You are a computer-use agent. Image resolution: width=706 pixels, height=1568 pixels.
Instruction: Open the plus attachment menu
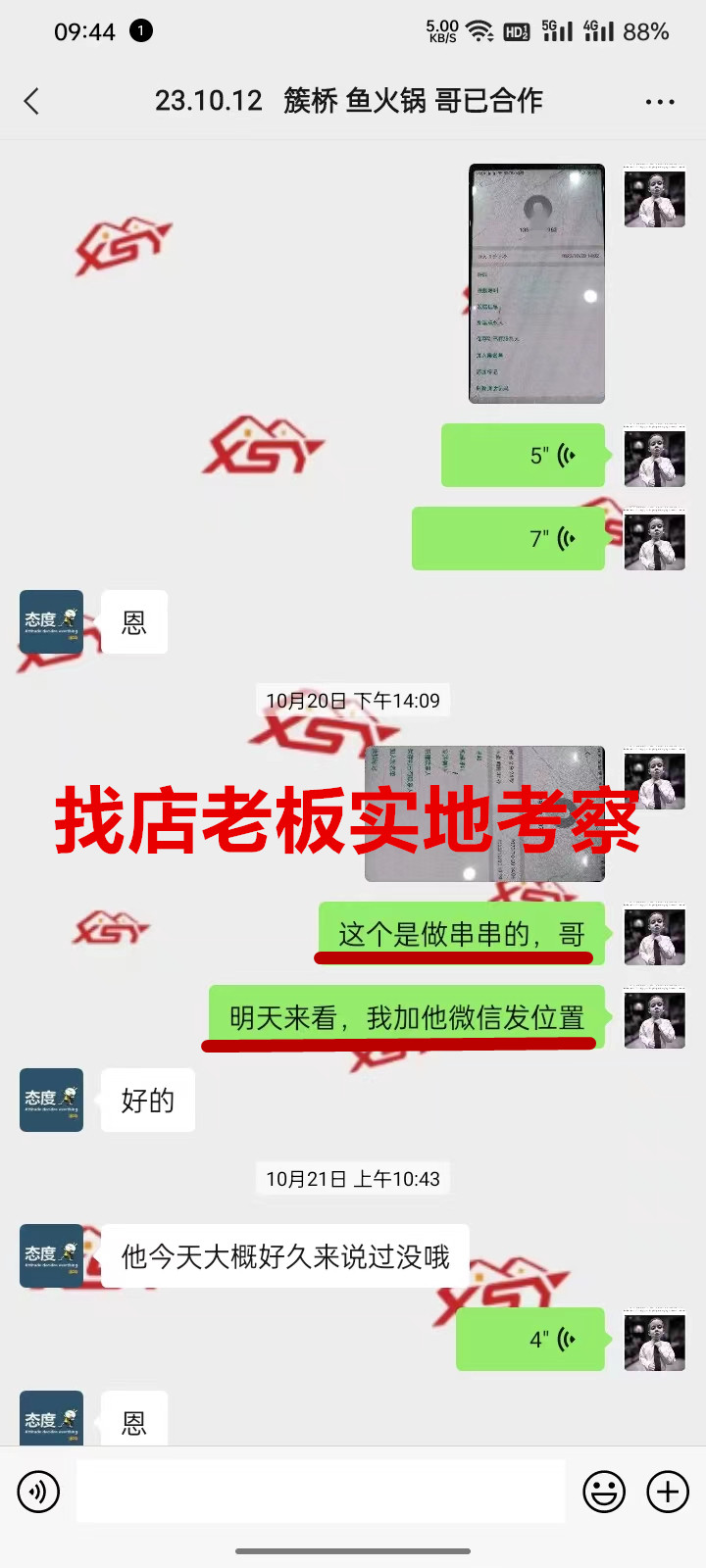point(668,1493)
